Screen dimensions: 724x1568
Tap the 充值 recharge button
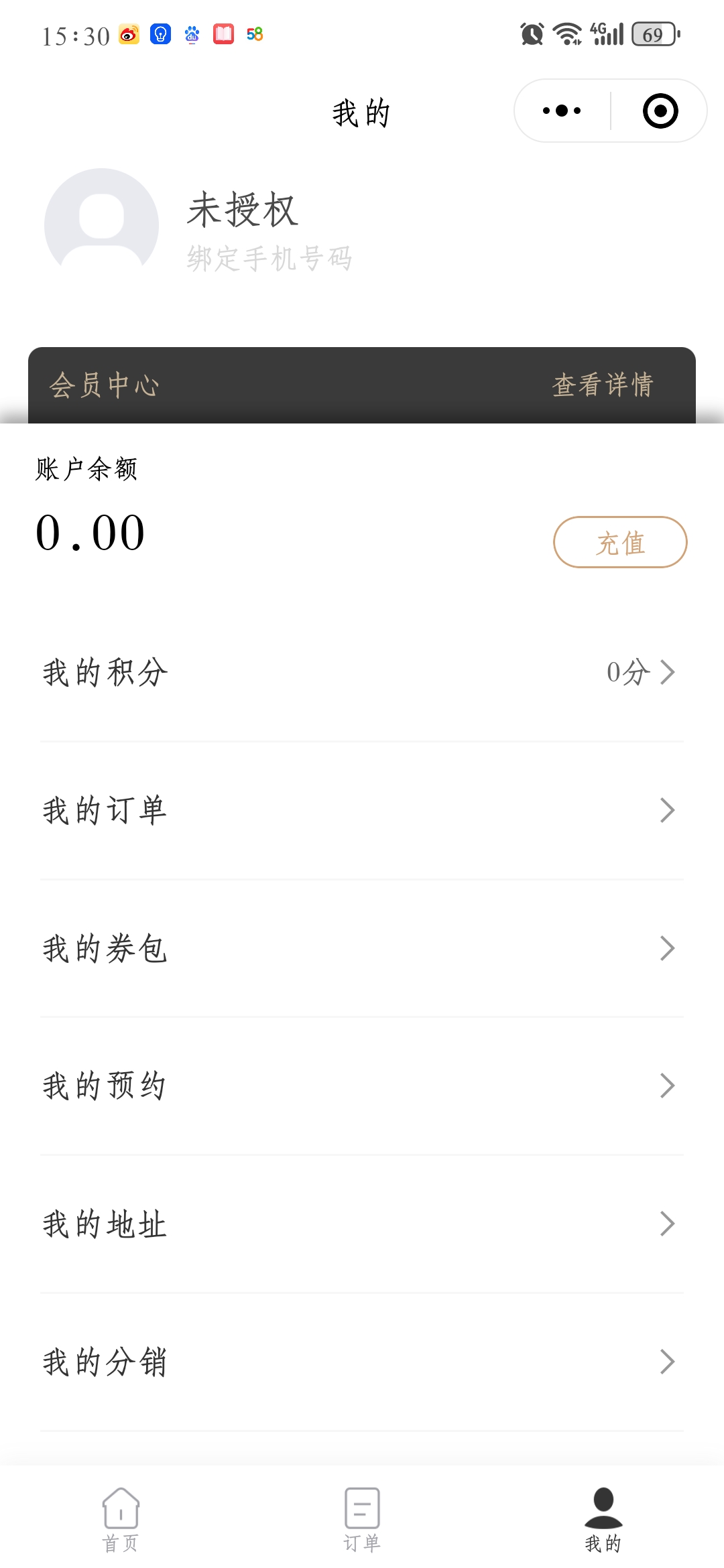[620, 542]
